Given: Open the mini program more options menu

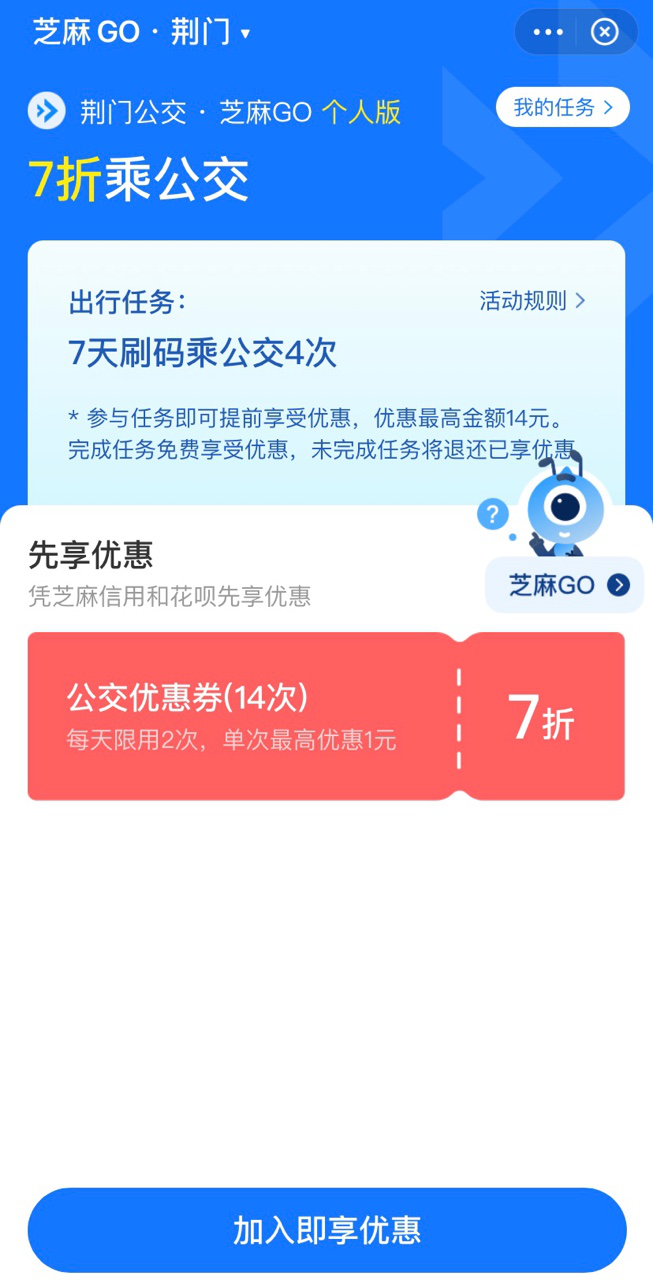Looking at the screenshot, I should tap(548, 33).
